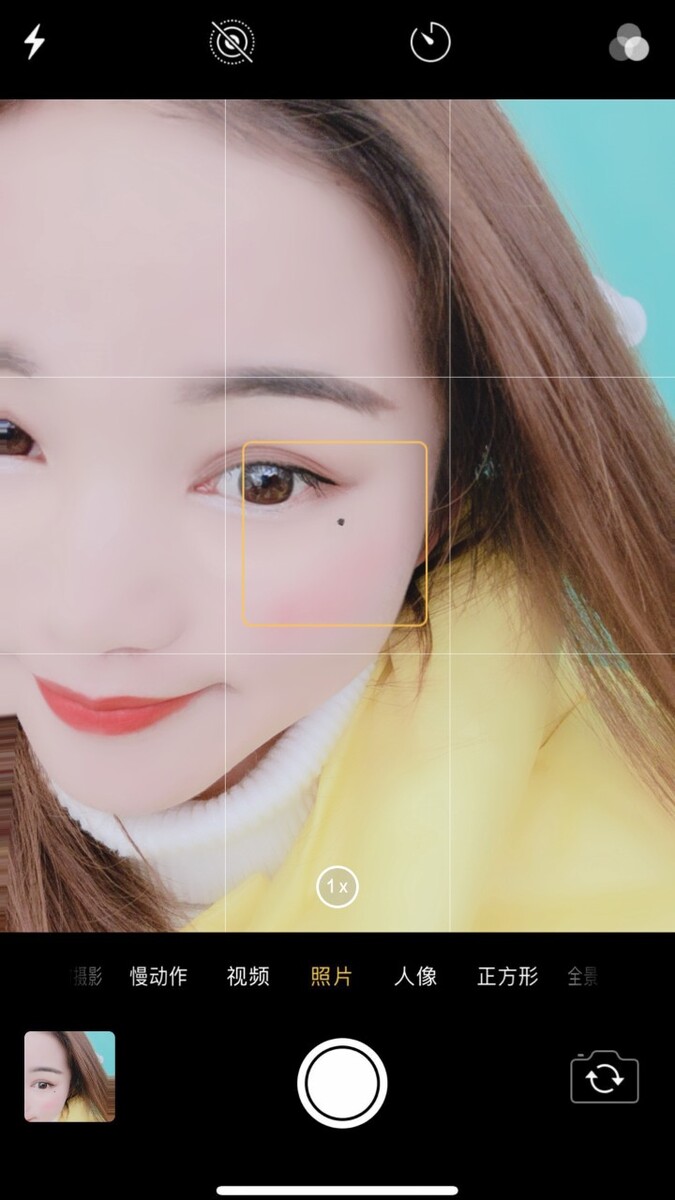Tap the 1x zoom button

tap(337, 887)
